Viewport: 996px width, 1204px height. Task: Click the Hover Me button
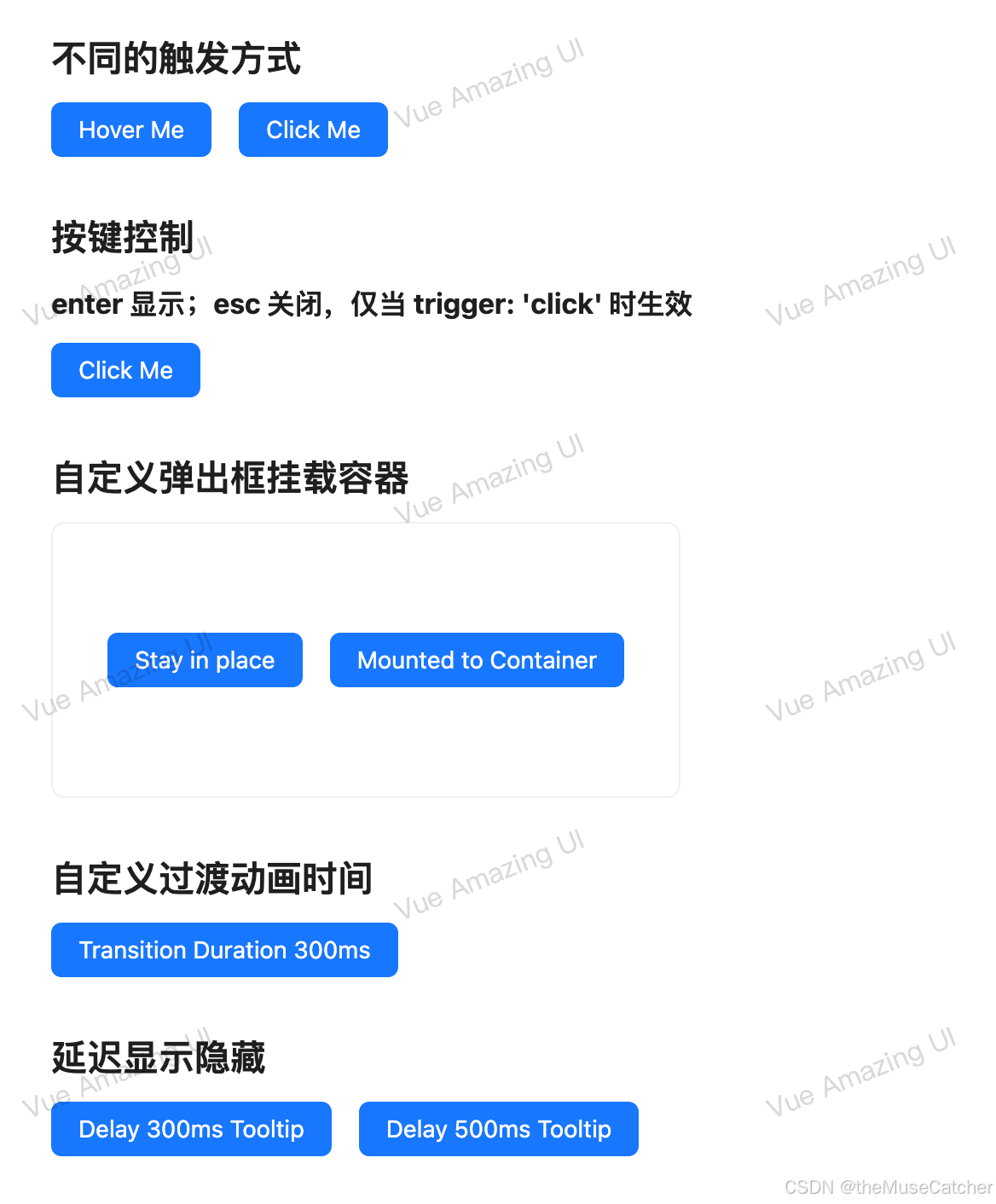pyautogui.click(x=130, y=130)
